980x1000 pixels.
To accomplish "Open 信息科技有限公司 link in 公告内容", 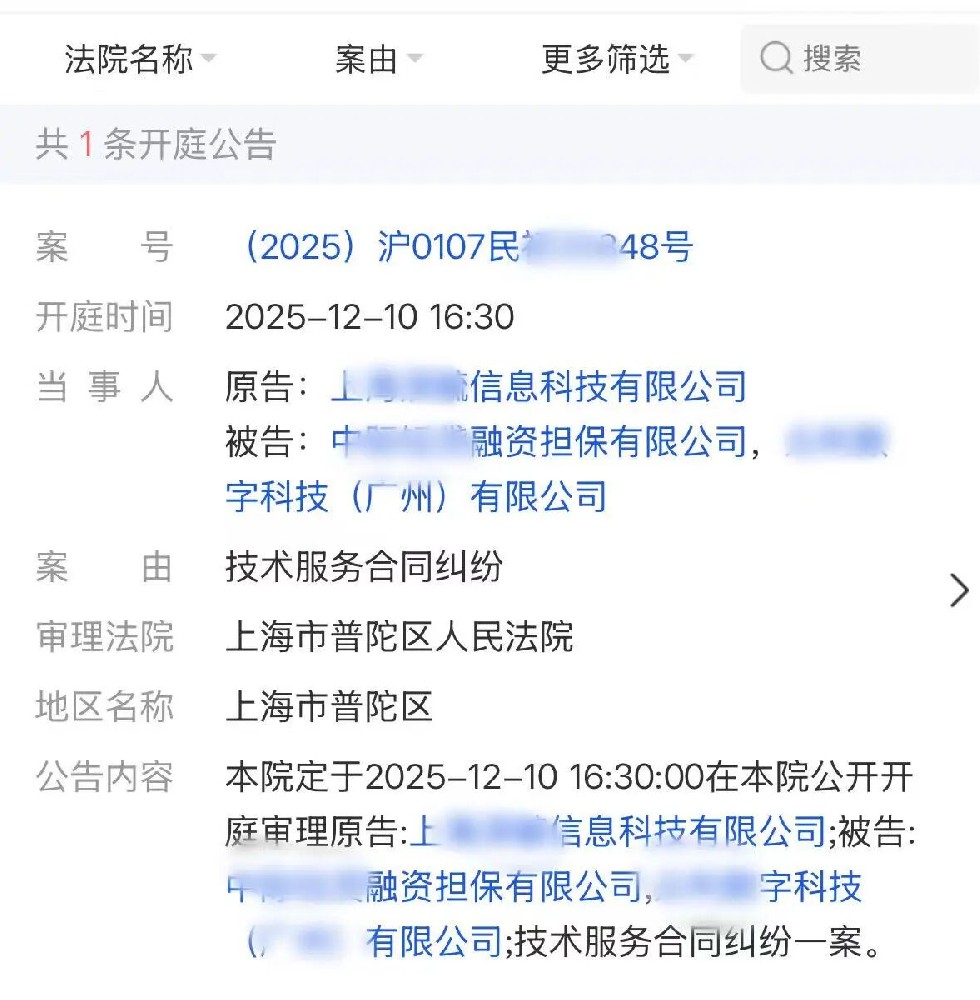I will [x=620, y=830].
